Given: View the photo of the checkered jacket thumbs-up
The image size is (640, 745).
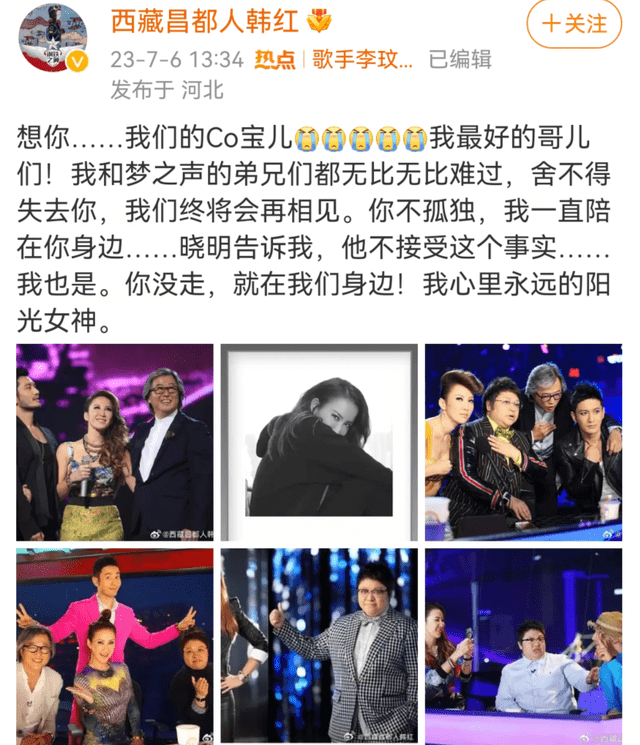Looking at the screenshot, I should click(x=319, y=645).
